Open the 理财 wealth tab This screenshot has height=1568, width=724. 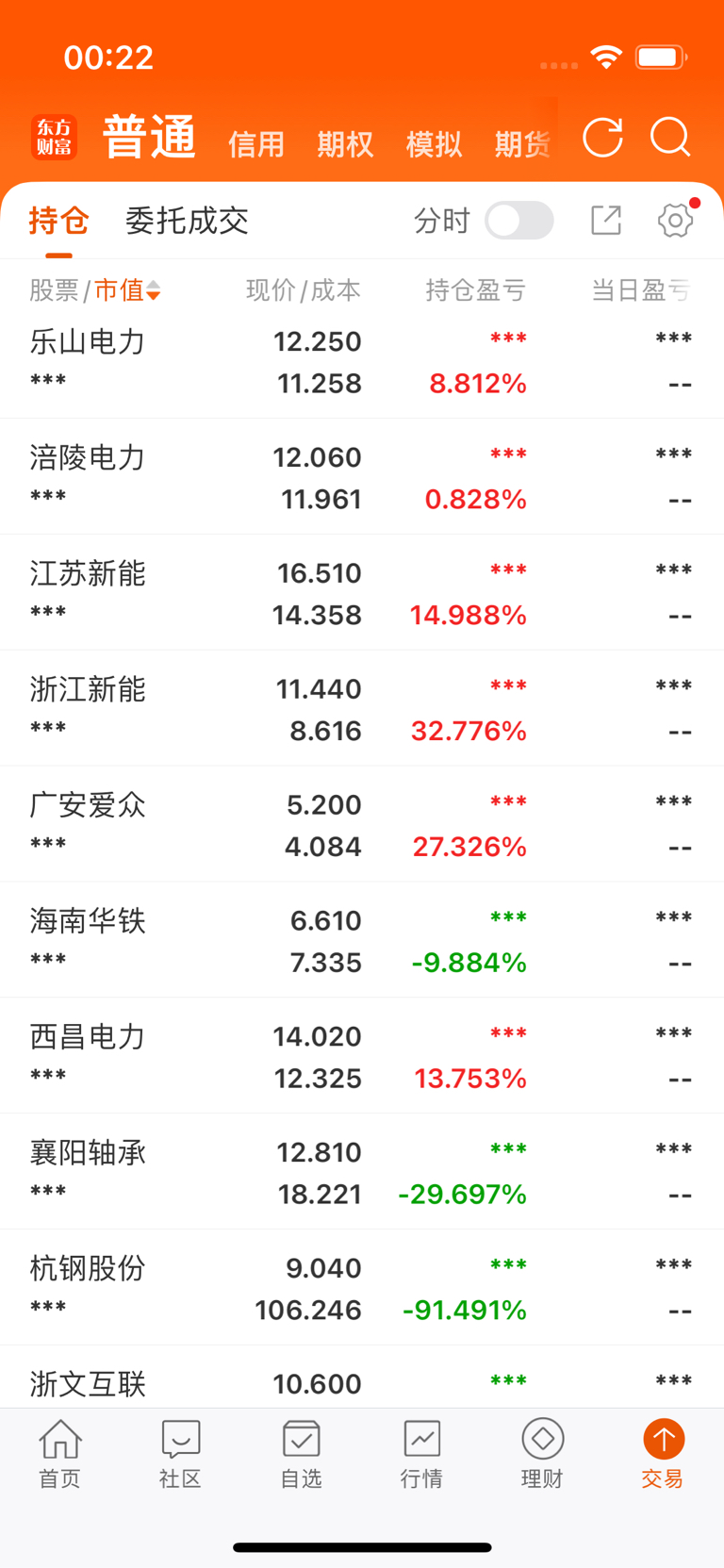click(x=542, y=1454)
